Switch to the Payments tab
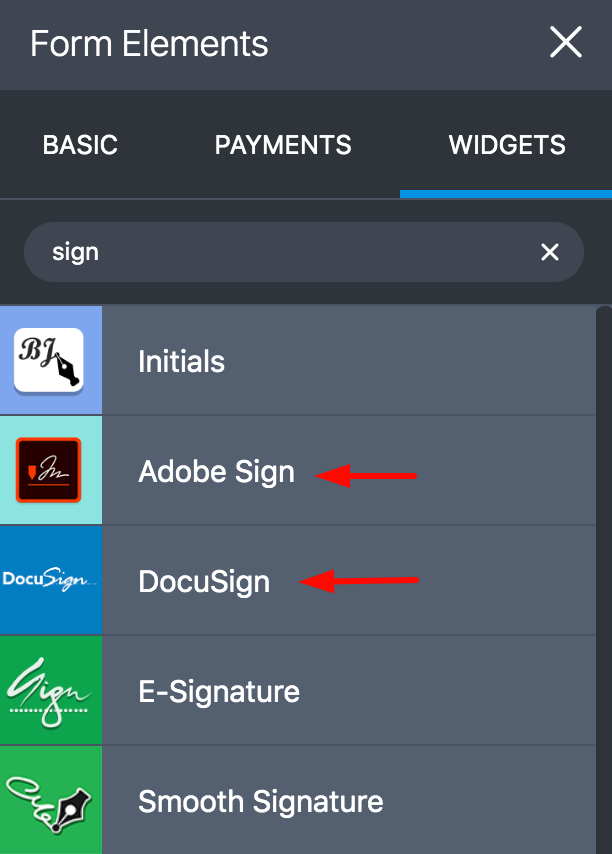612x854 pixels. (283, 145)
